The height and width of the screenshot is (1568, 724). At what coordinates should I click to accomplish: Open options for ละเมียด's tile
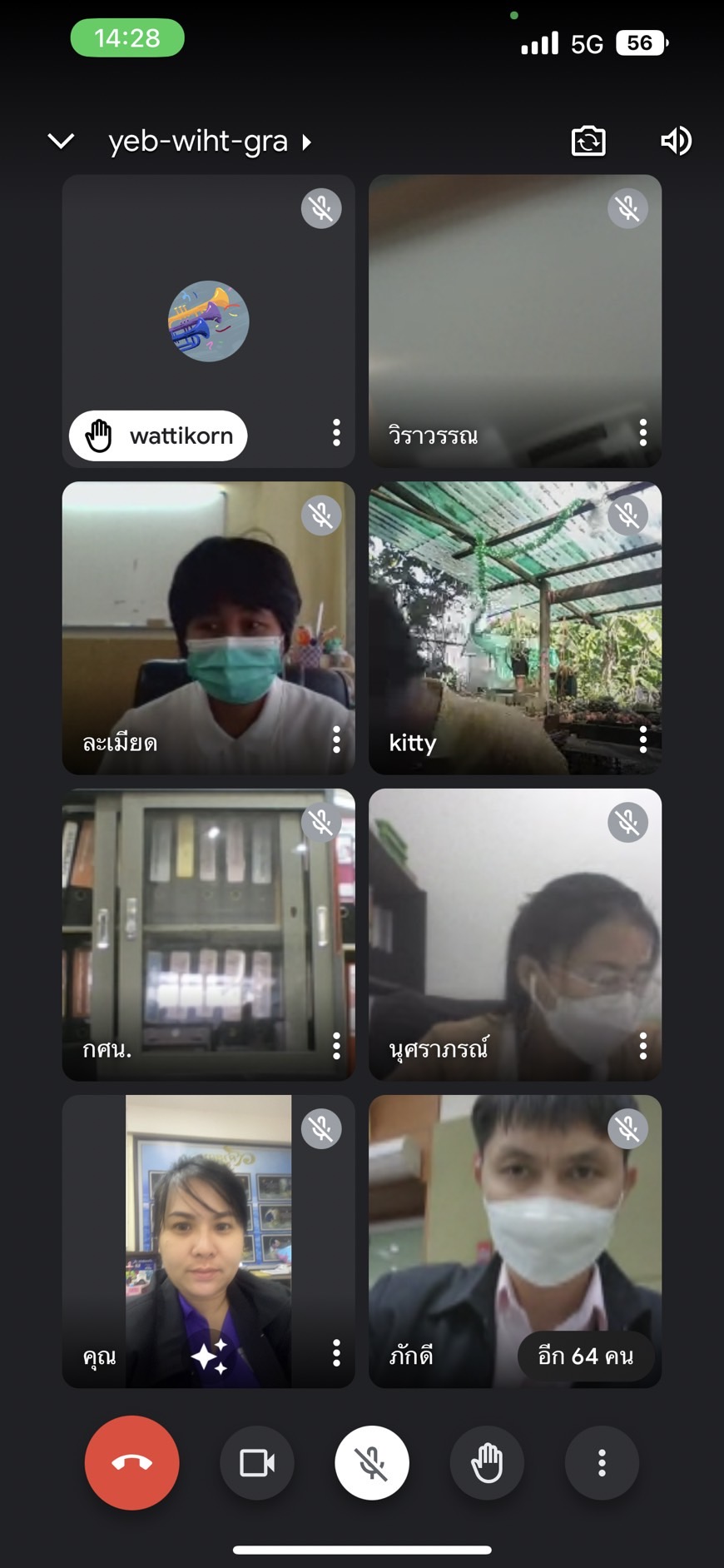(336, 739)
